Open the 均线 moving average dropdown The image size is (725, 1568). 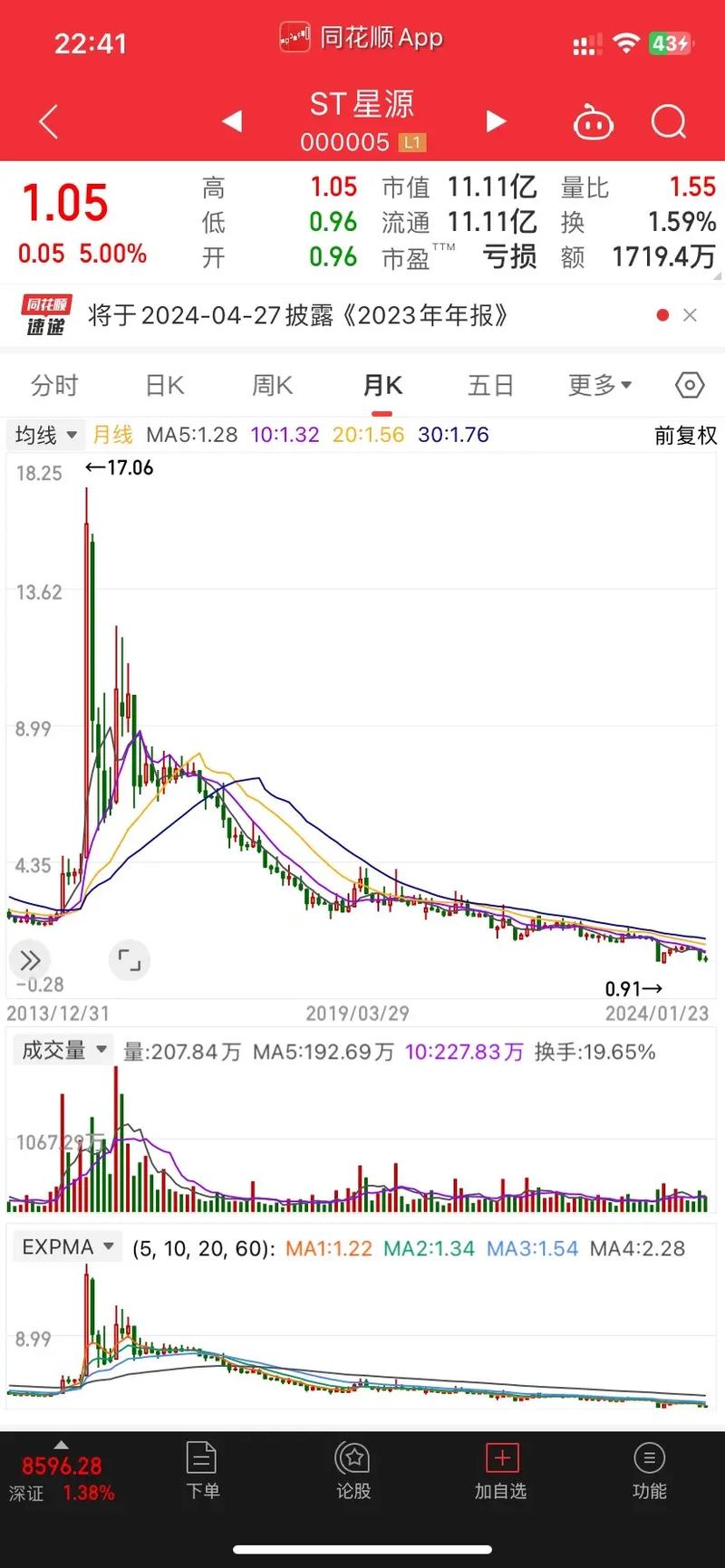click(44, 435)
